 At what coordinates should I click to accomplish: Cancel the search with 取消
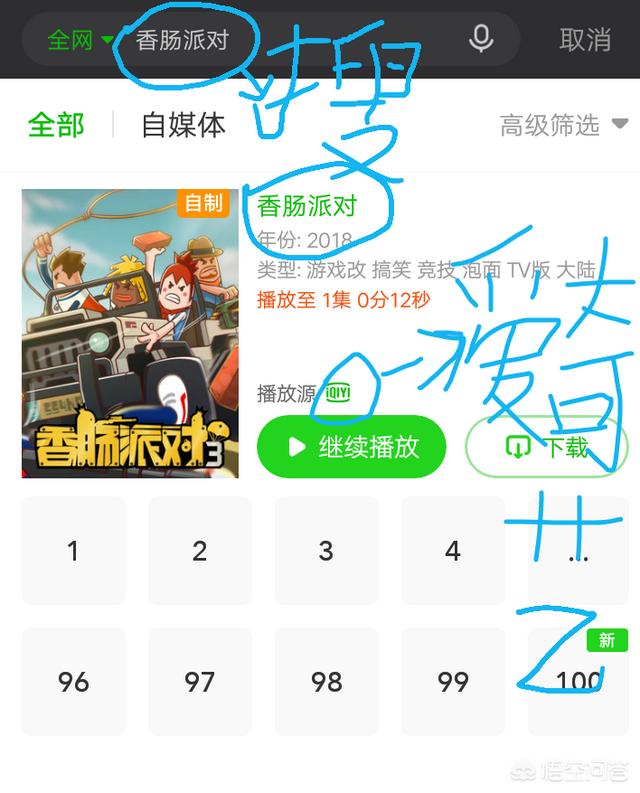pos(585,40)
